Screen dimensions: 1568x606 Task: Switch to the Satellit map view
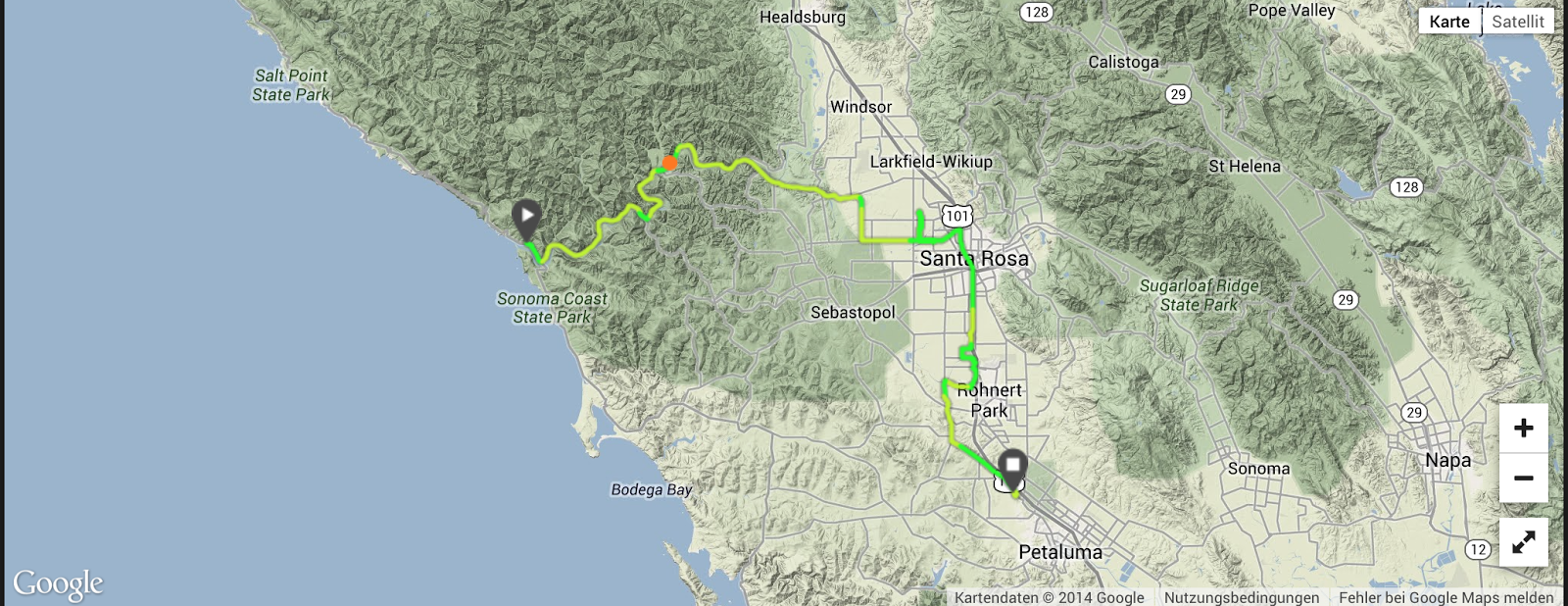point(1517,22)
